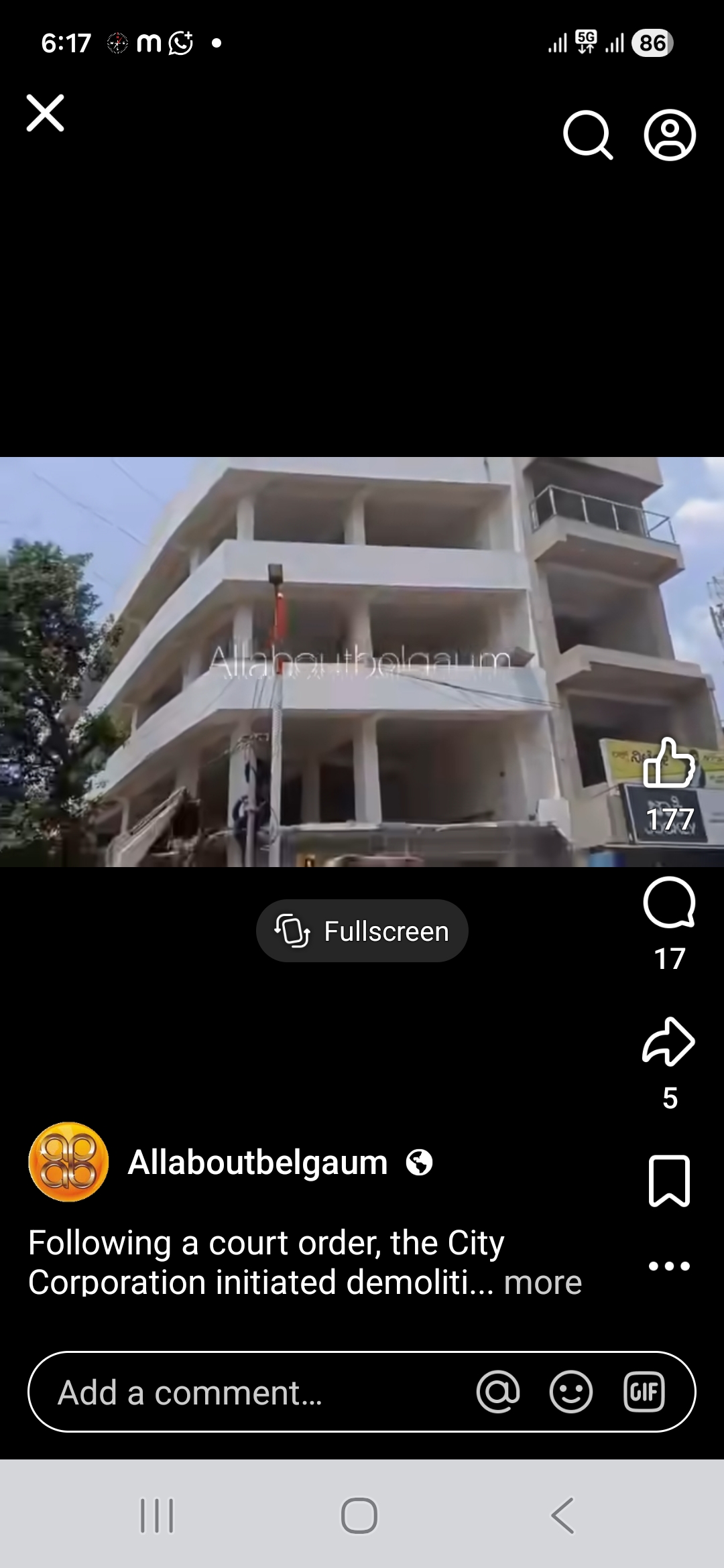Add a GIF to the comment
Screen dimensions: 724x1568
644,1392
